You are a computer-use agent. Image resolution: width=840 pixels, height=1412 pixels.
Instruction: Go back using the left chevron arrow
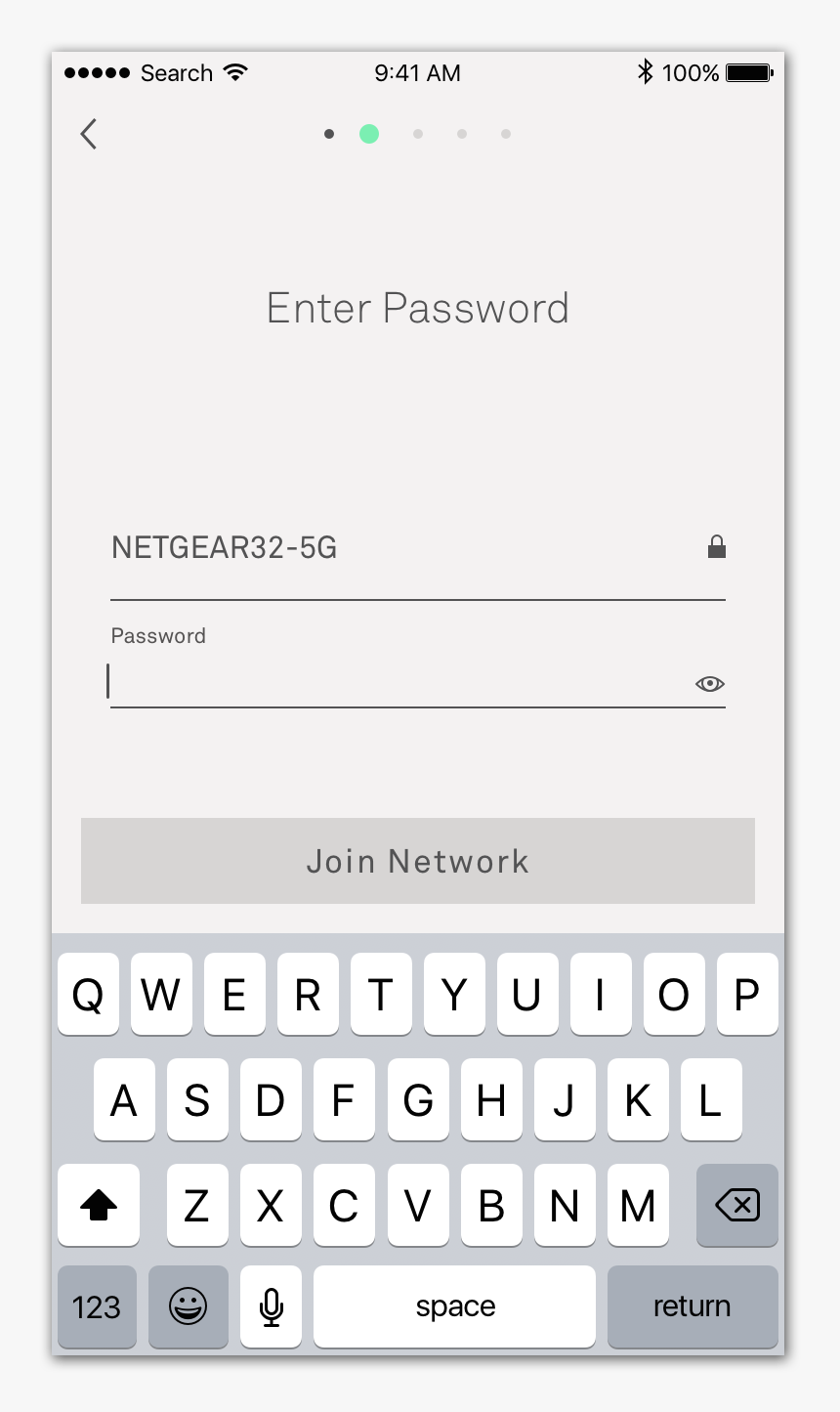88,134
